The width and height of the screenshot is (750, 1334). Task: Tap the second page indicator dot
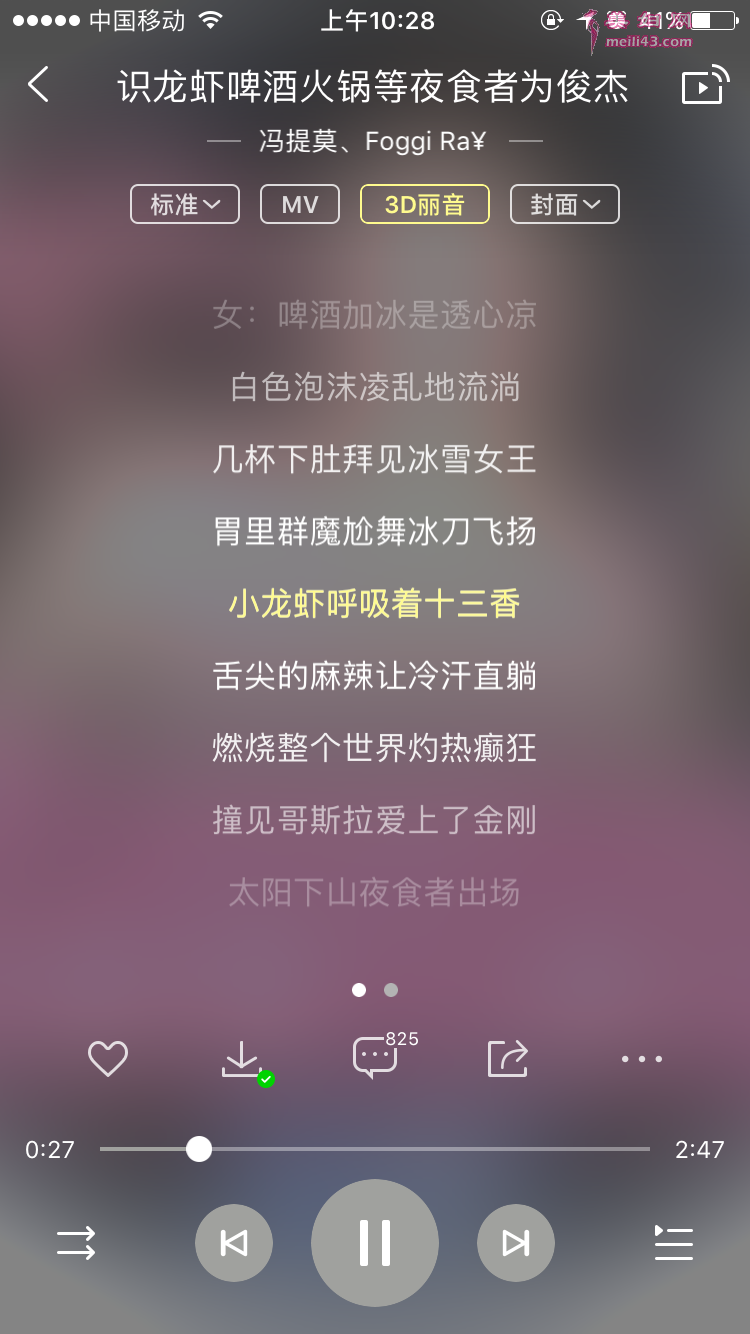point(391,990)
